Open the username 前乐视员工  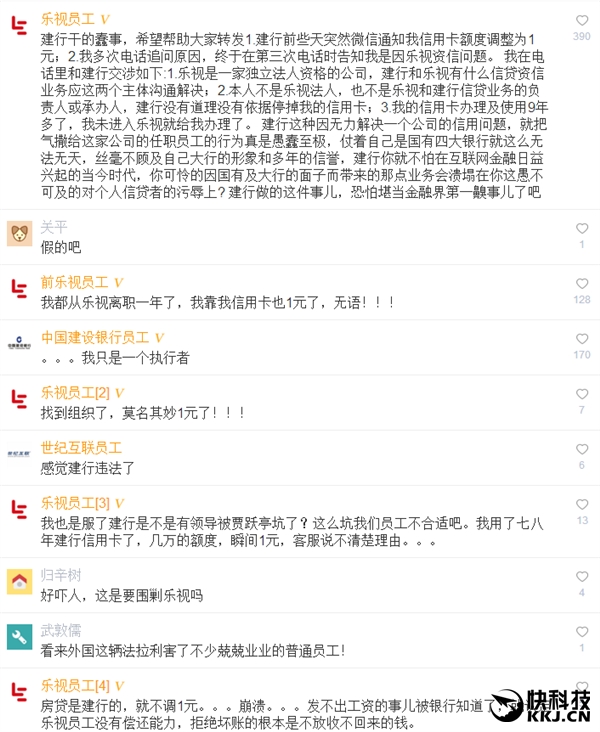[74, 282]
